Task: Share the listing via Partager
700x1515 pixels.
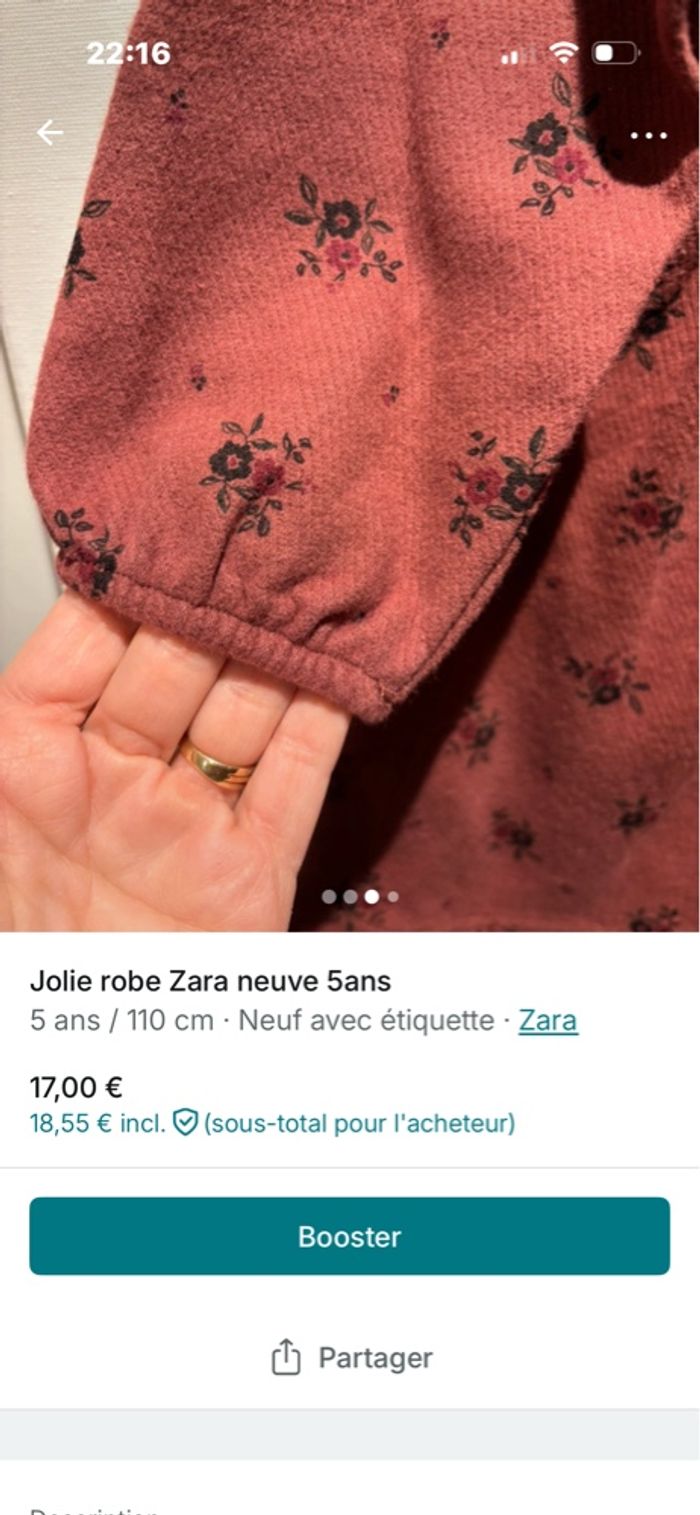Action: 351,1357
